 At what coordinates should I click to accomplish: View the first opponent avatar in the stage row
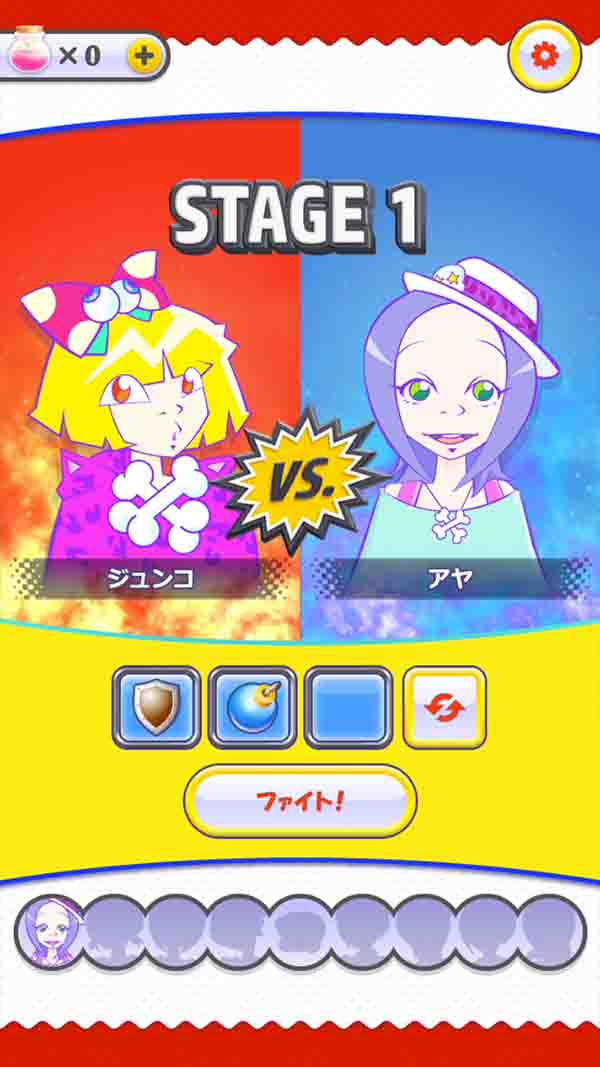(x=49, y=932)
